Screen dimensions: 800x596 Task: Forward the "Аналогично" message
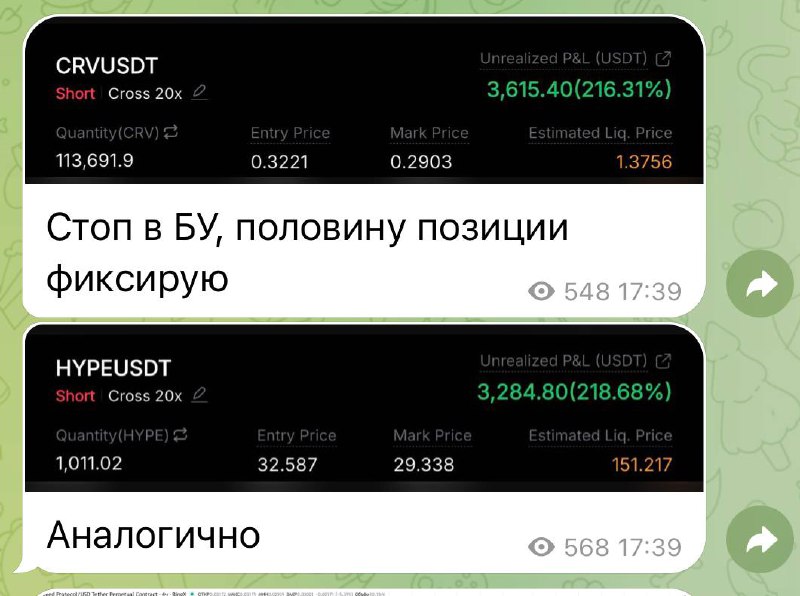(x=760, y=541)
